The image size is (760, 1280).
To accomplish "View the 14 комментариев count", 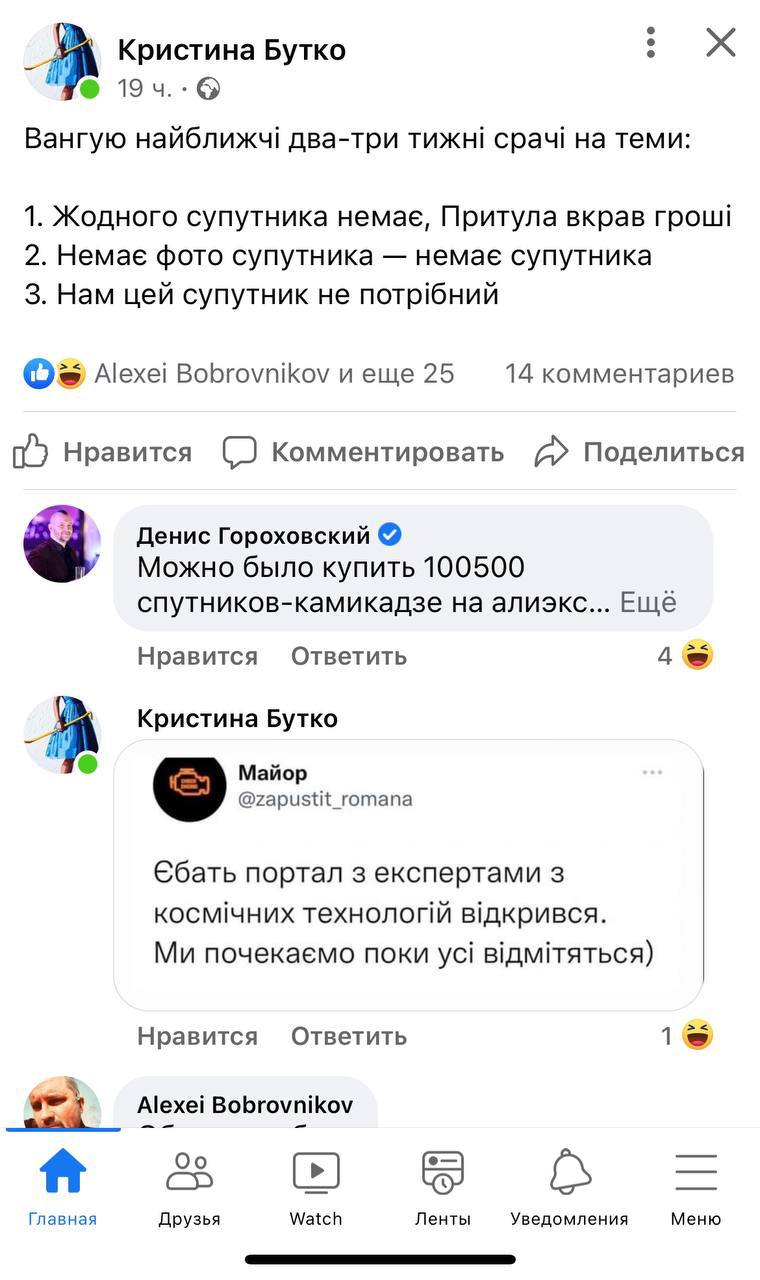I will (x=619, y=374).
